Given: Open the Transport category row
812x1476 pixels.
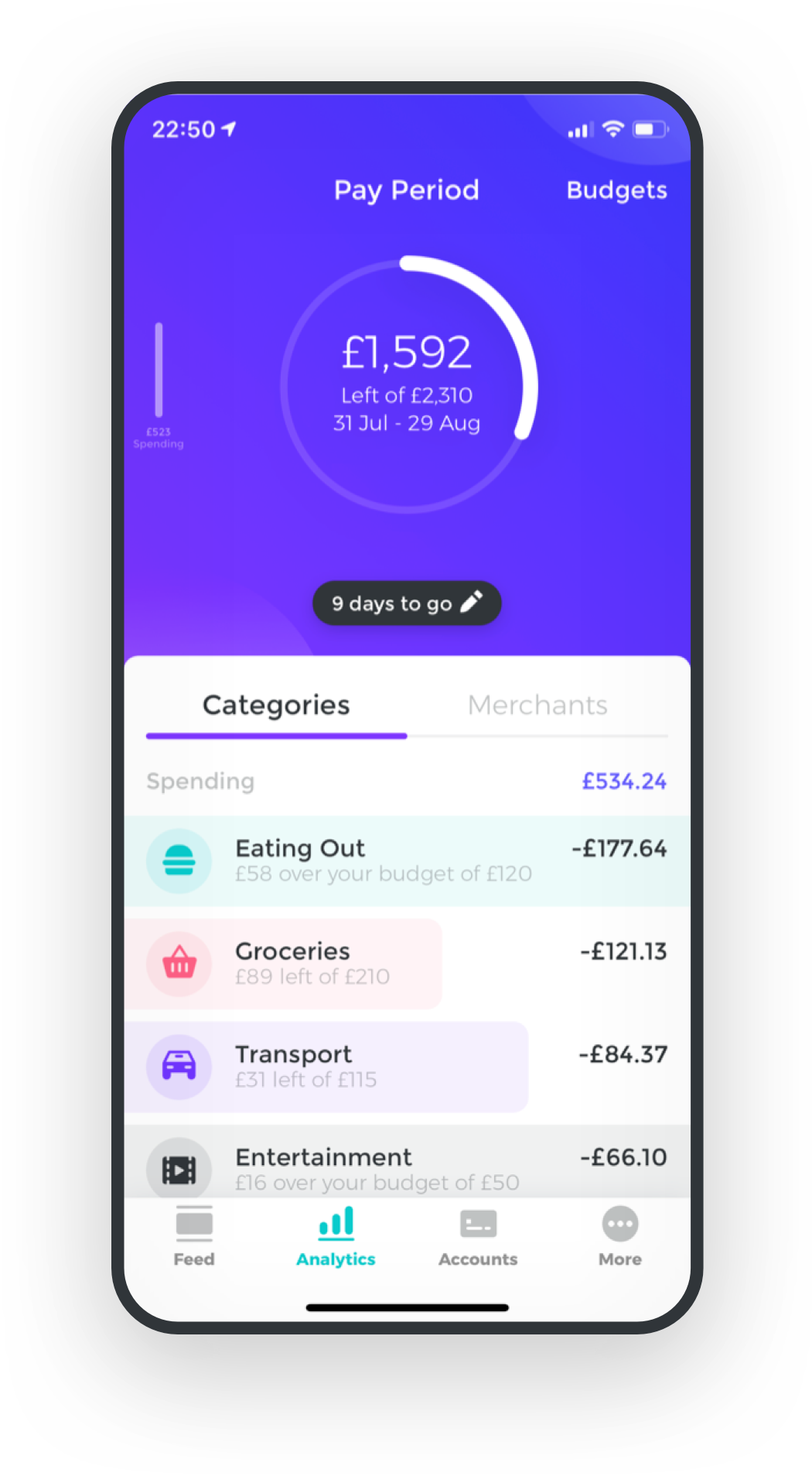Looking at the screenshot, I should (x=407, y=1067).
